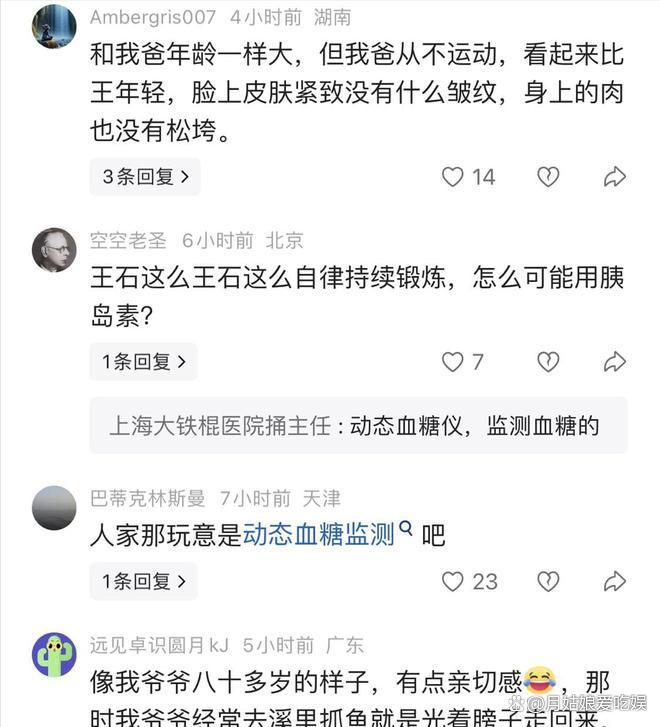The height and width of the screenshot is (727, 660).
Task: Share 空空老圣's comment
Action: (614, 362)
